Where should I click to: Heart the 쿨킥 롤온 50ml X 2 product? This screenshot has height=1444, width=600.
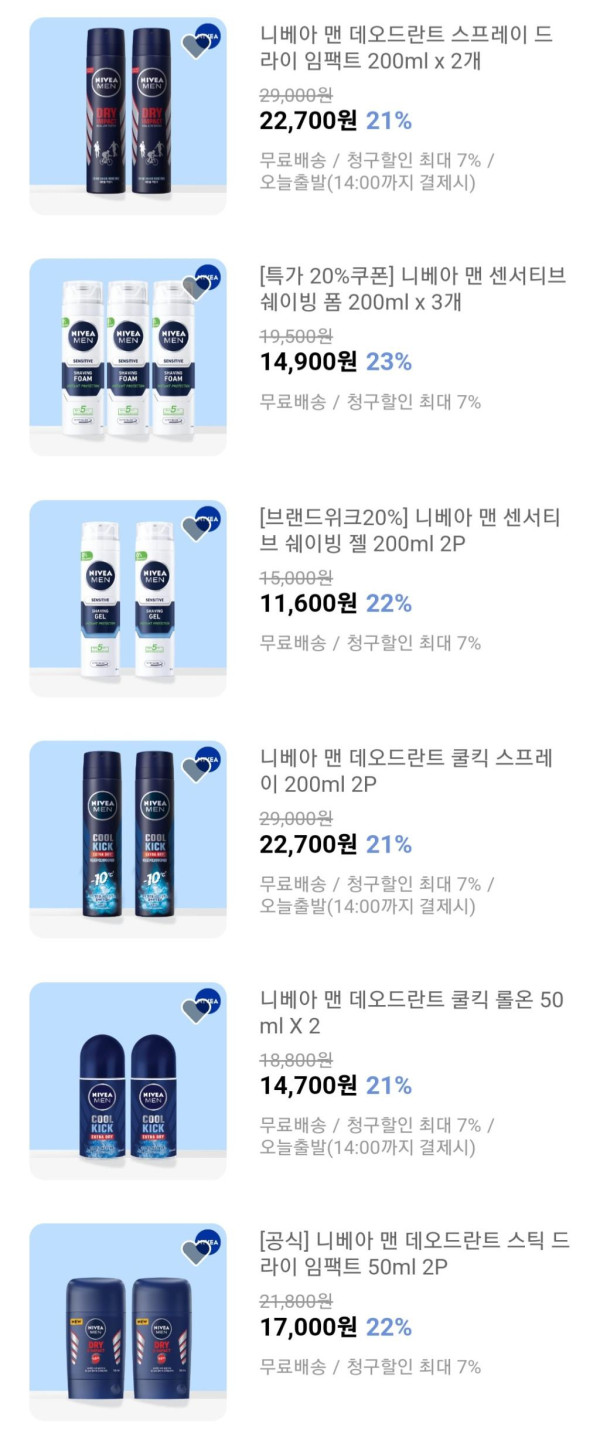point(196,1011)
